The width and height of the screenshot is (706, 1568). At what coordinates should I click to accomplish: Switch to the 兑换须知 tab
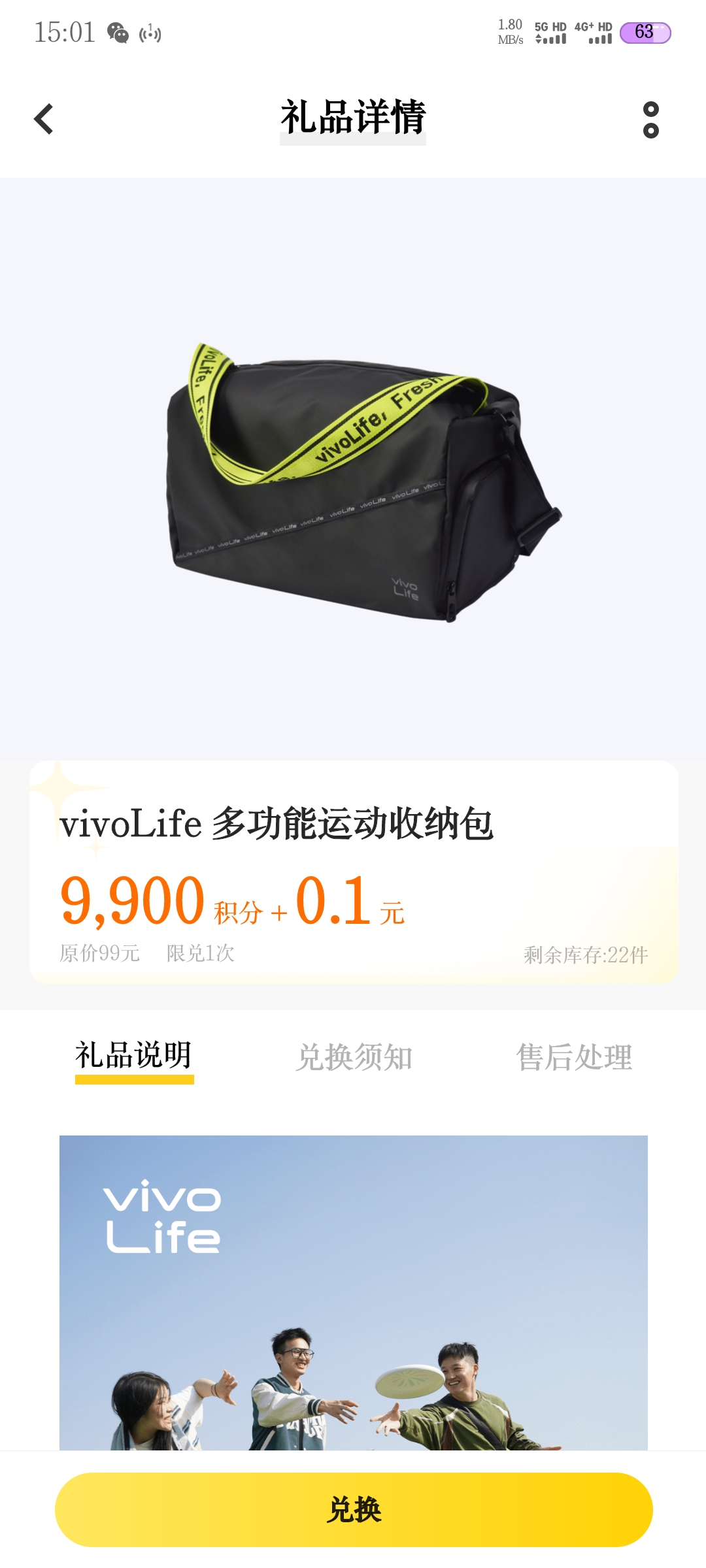pyautogui.click(x=354, y=1057)
